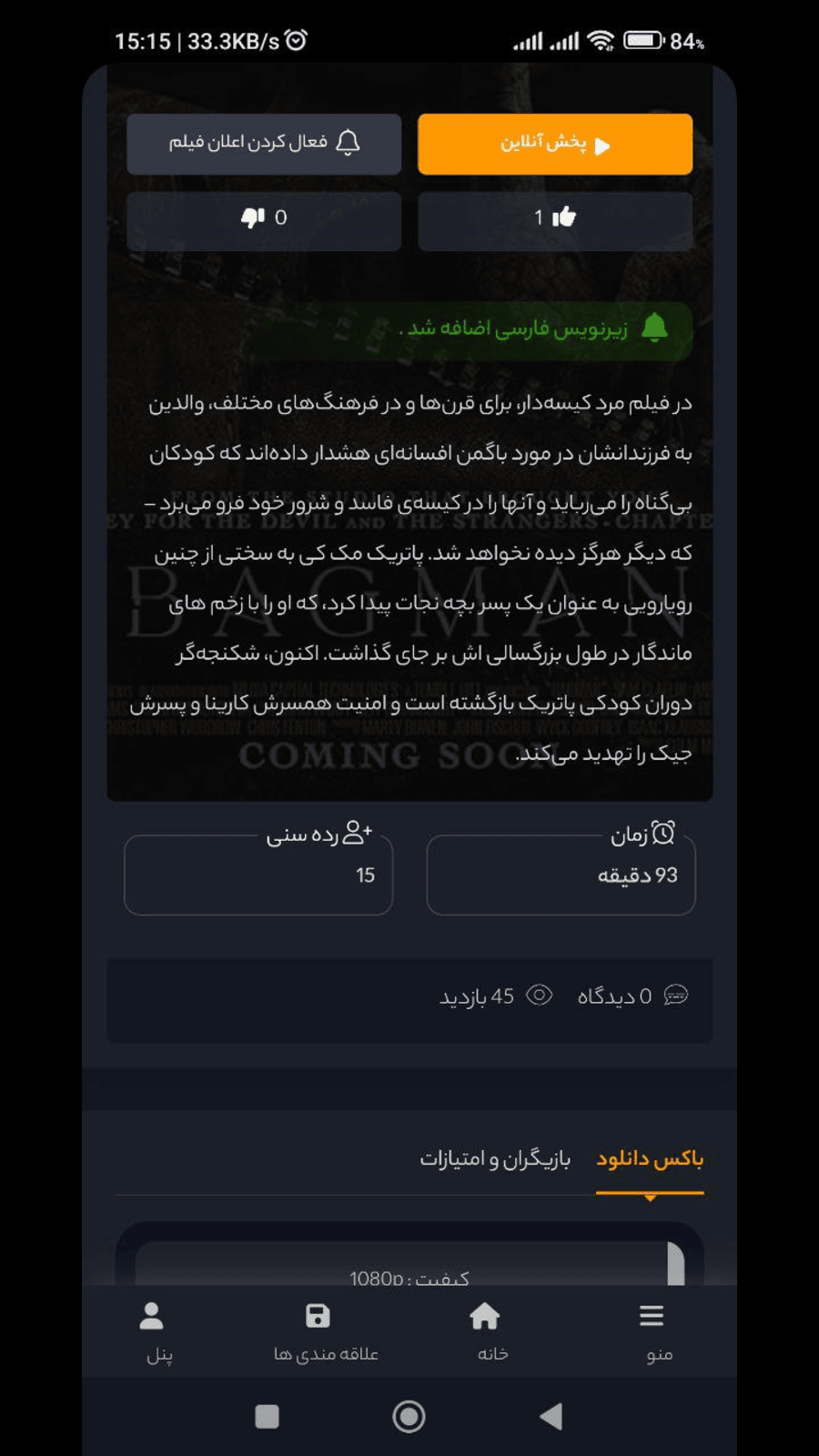The height and width of the screenshot is (1456, 819).
Task: Tap the system back button
Action: pos(551,1416)
